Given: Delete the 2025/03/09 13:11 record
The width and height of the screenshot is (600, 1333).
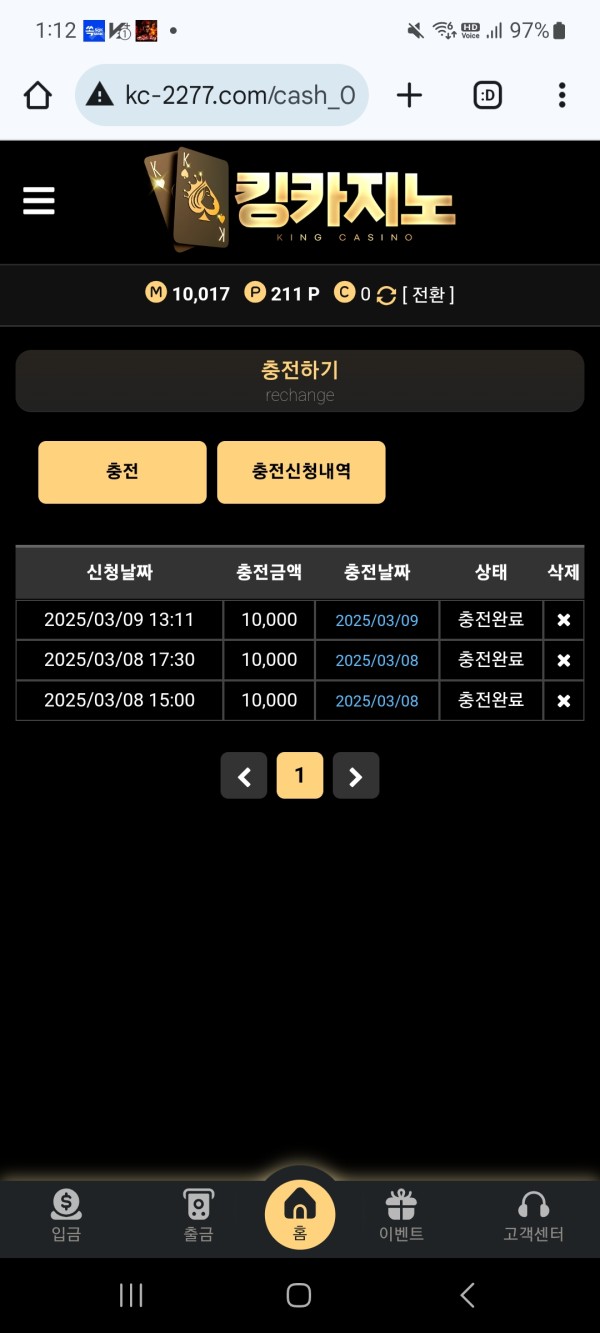Looking at the screenshot, I should (563, 620).
